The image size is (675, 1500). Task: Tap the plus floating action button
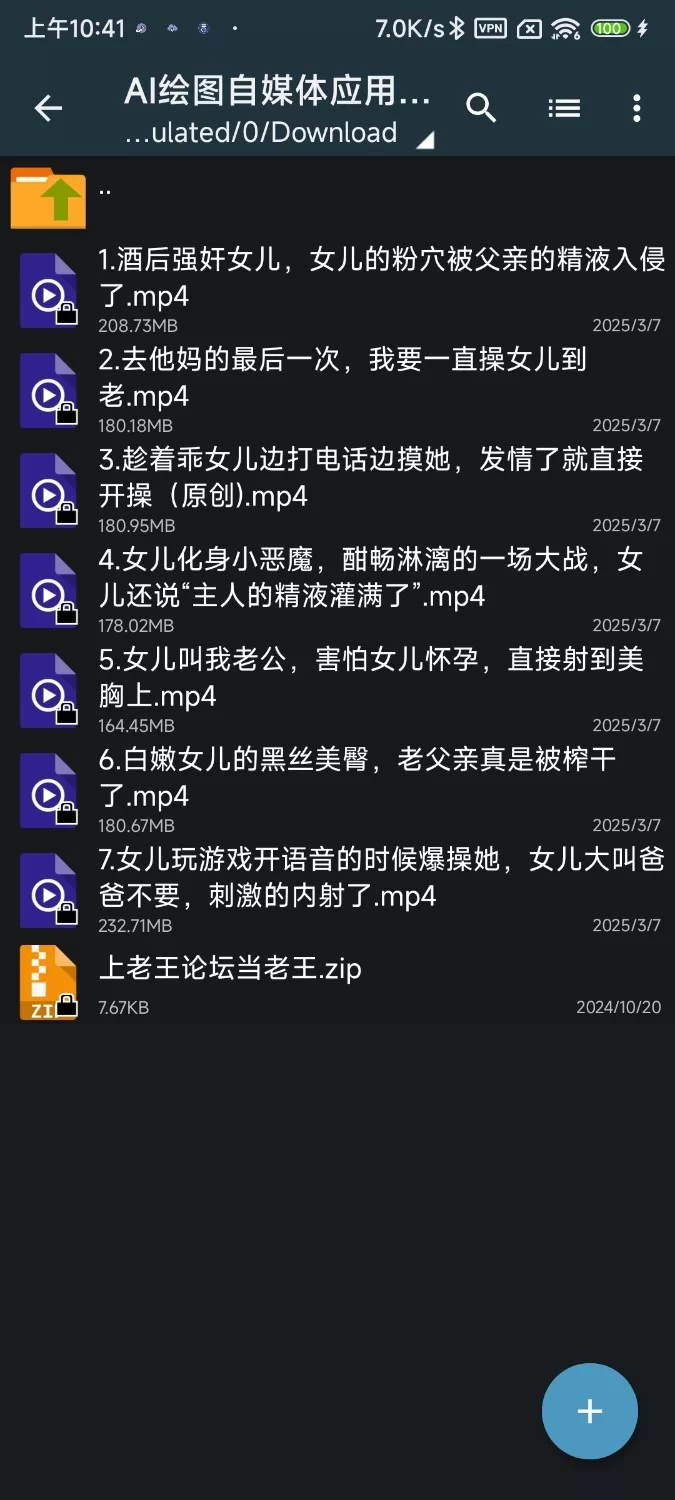click(x=589, y=1411)
